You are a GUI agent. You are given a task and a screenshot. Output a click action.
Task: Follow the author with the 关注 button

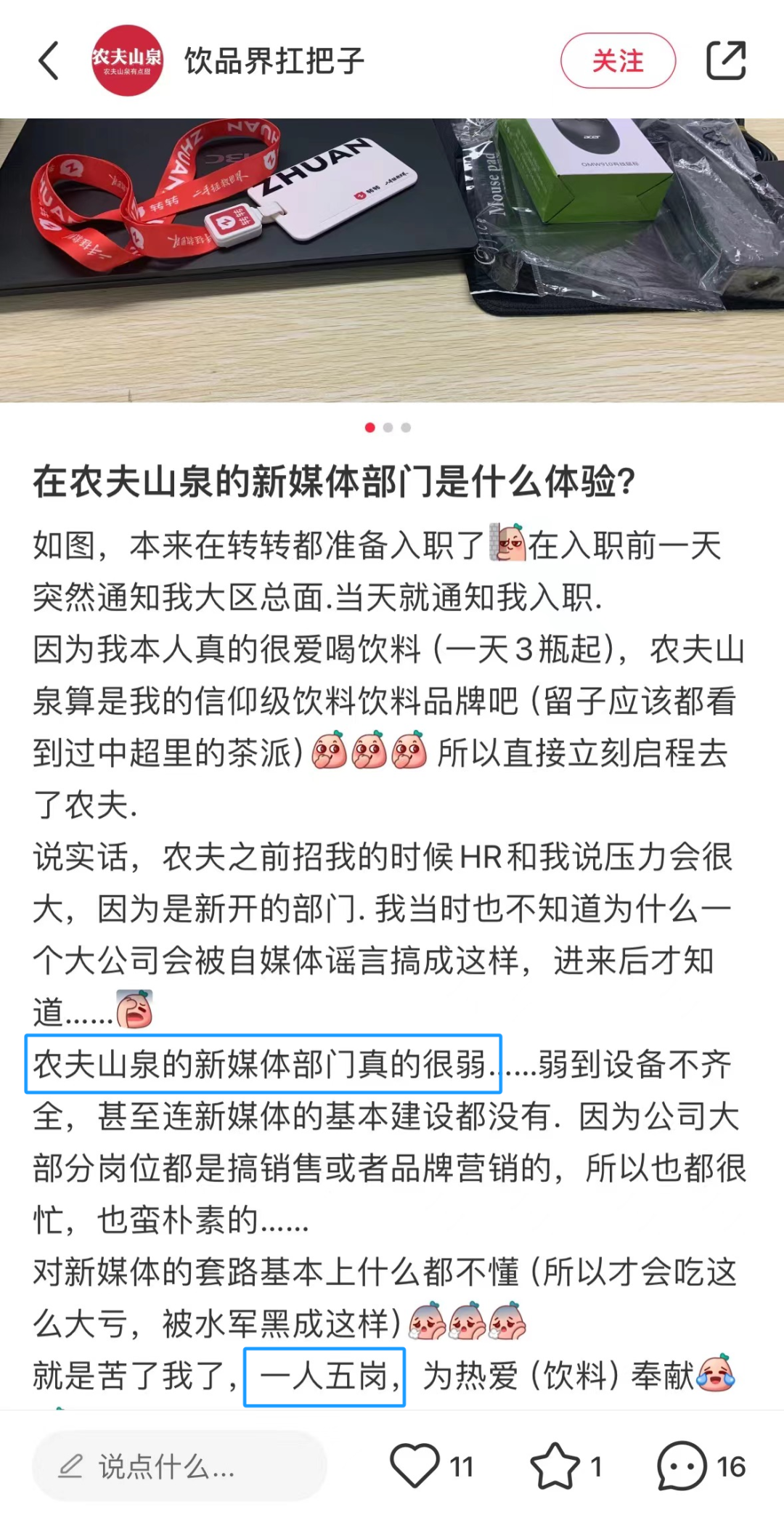[618, 61]
